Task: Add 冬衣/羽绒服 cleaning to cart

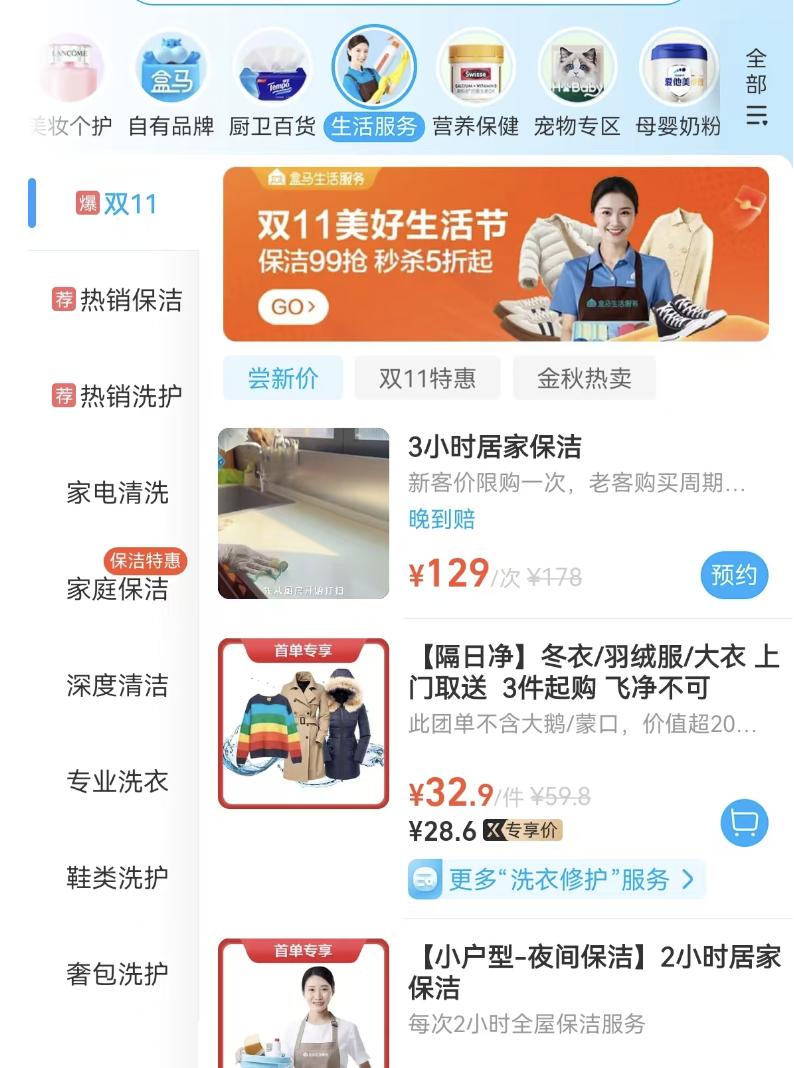Action: tap(744, 823)
